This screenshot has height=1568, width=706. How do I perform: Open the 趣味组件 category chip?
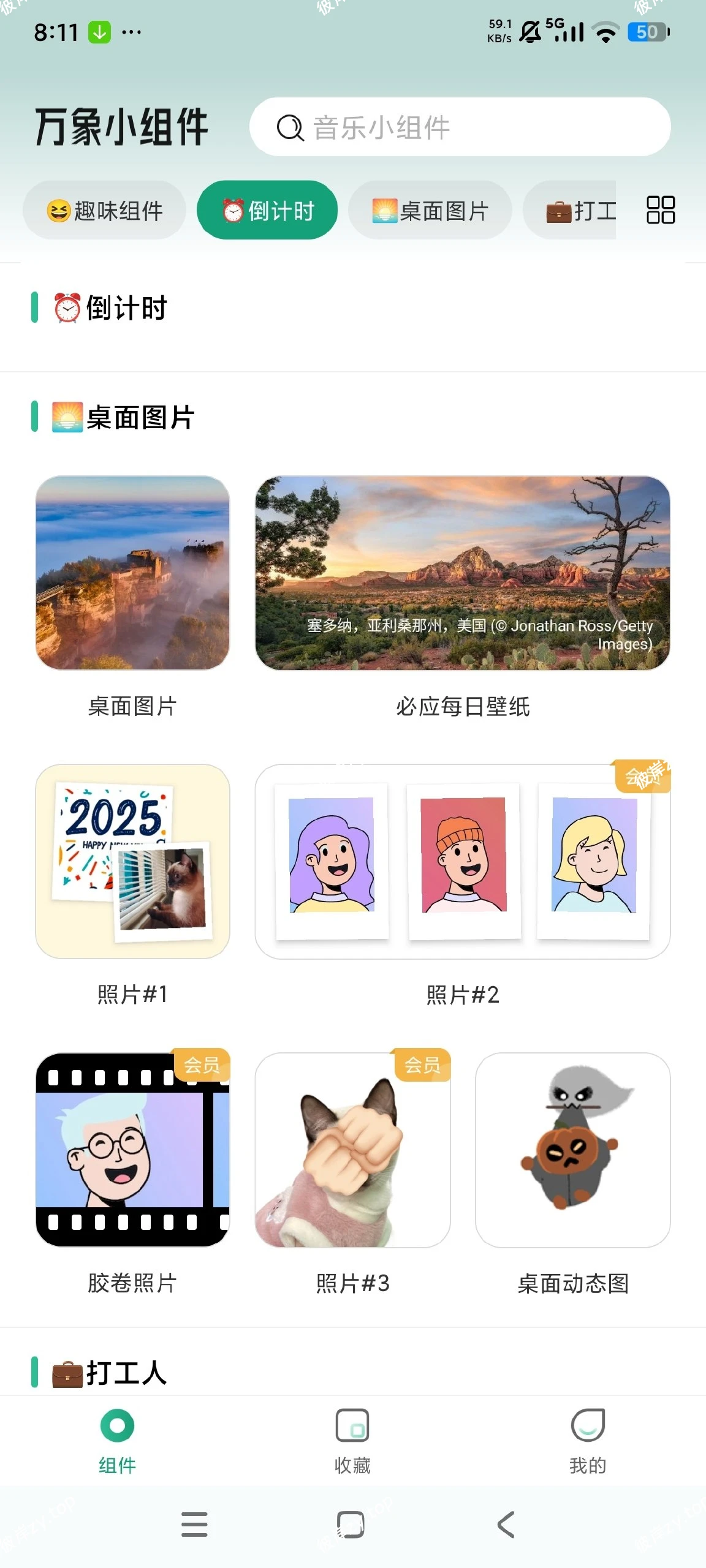point(105,209)
